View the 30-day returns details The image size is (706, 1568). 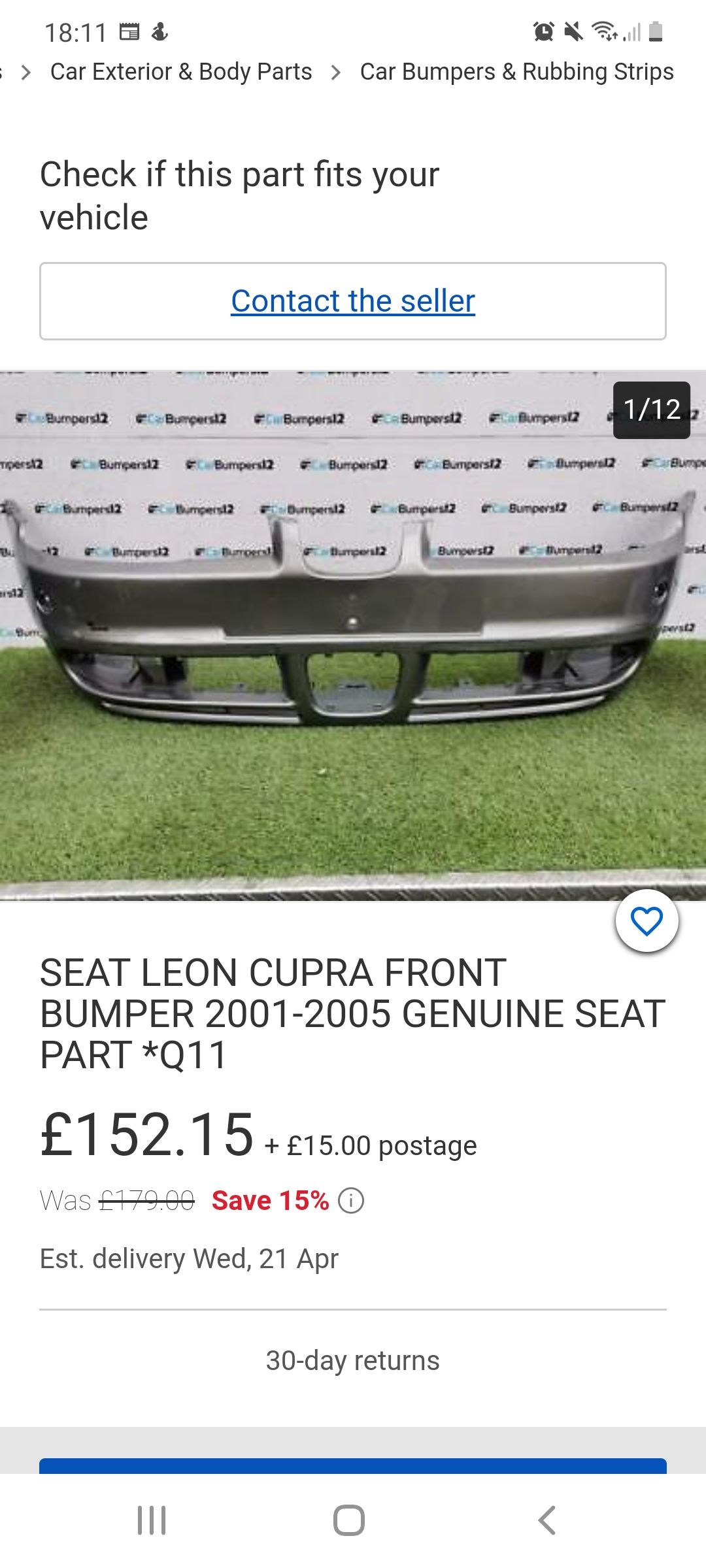pos(353,1361)
